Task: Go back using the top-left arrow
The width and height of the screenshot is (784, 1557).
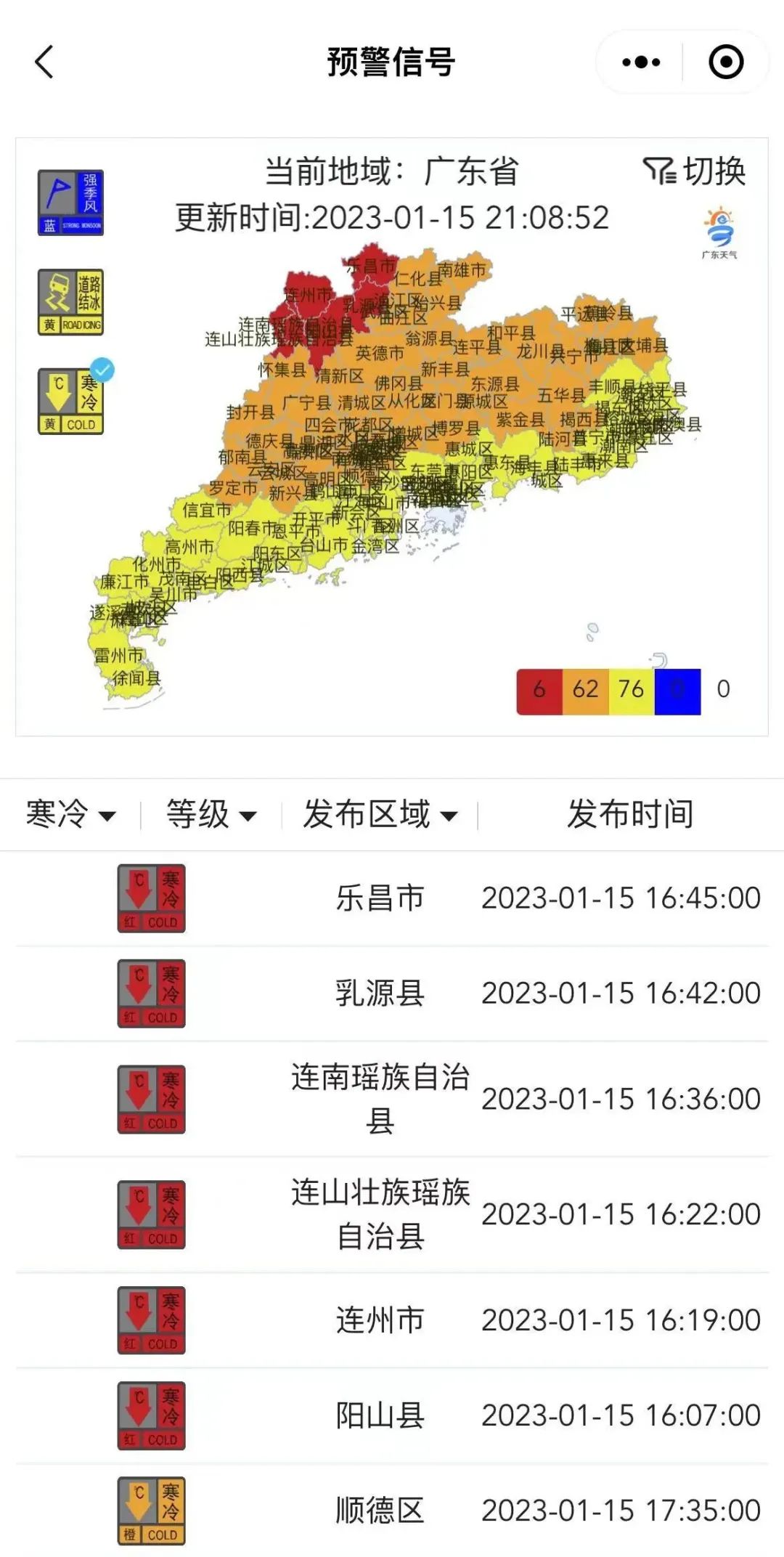Action: click(x=45, y=62)
